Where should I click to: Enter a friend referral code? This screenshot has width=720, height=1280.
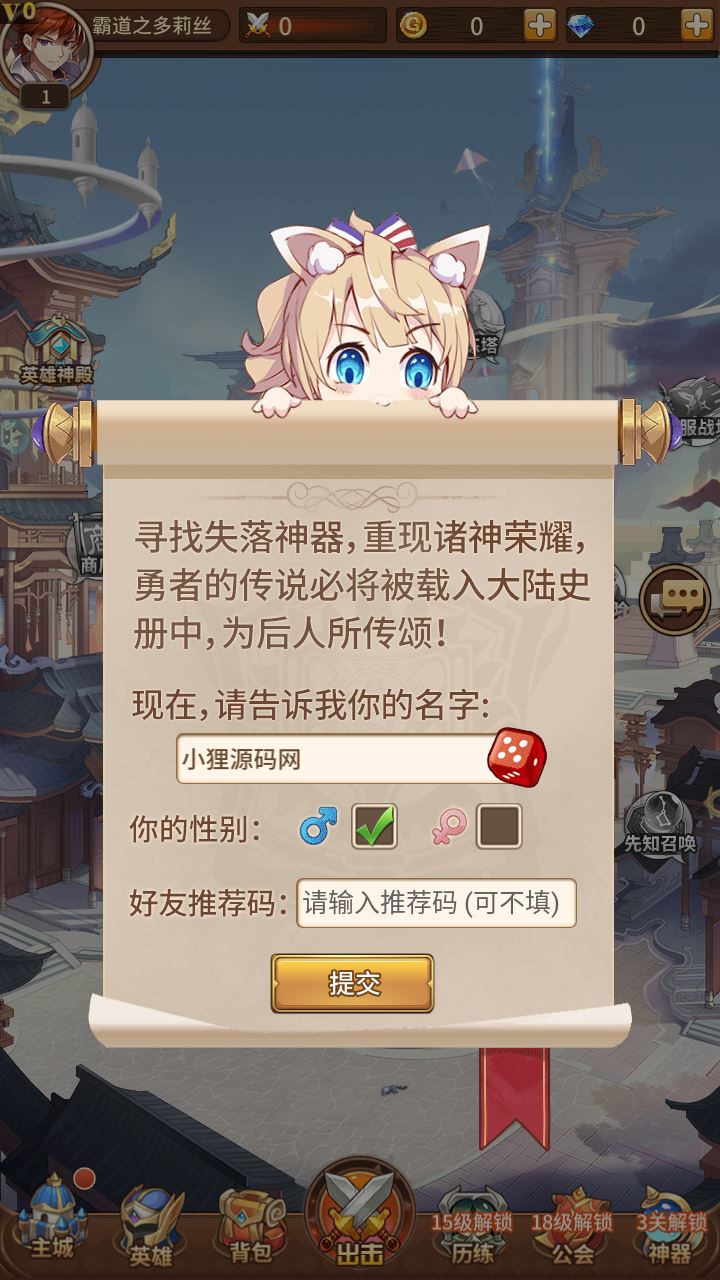coord(436,903)
